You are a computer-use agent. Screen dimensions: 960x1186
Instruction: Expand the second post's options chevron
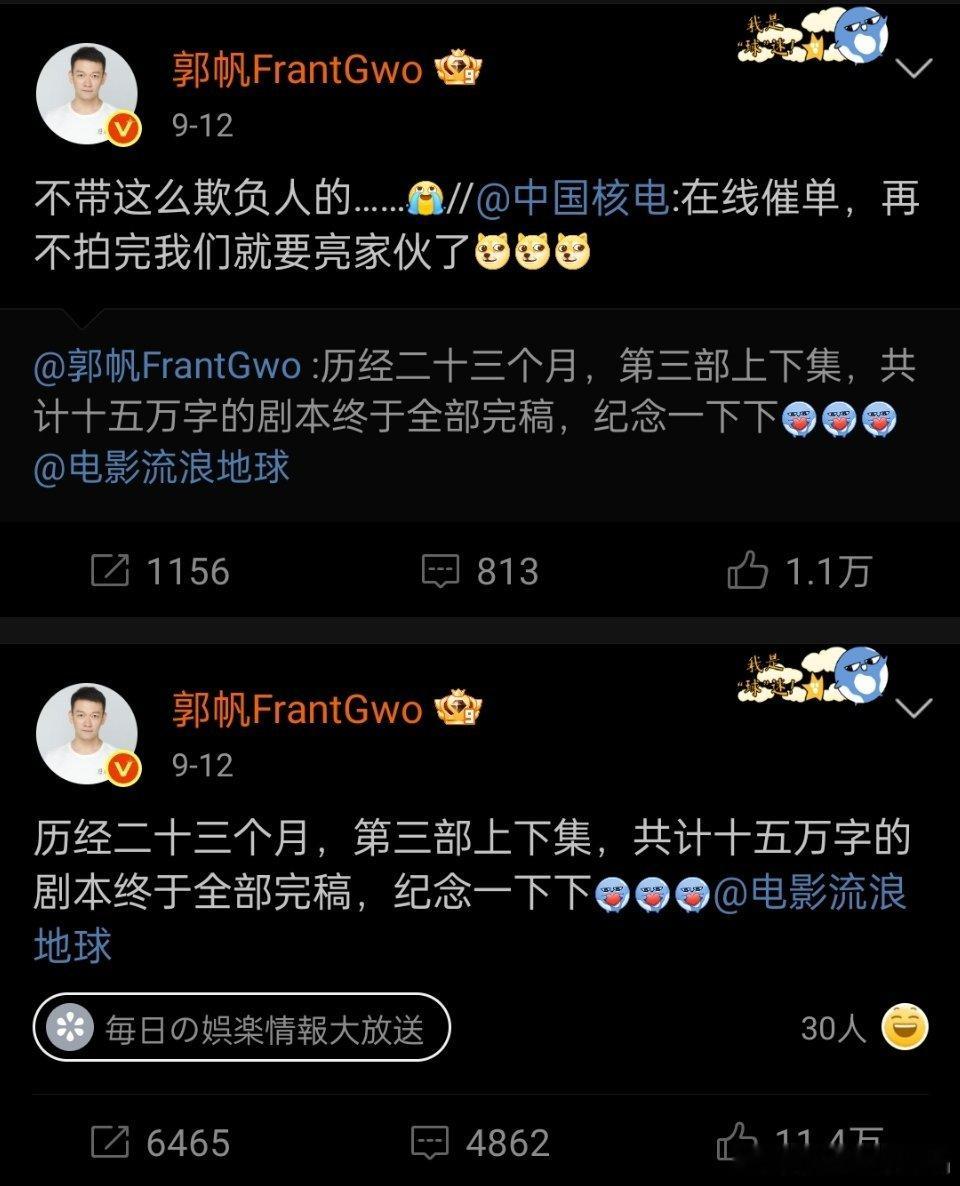(x=913, y=710)
